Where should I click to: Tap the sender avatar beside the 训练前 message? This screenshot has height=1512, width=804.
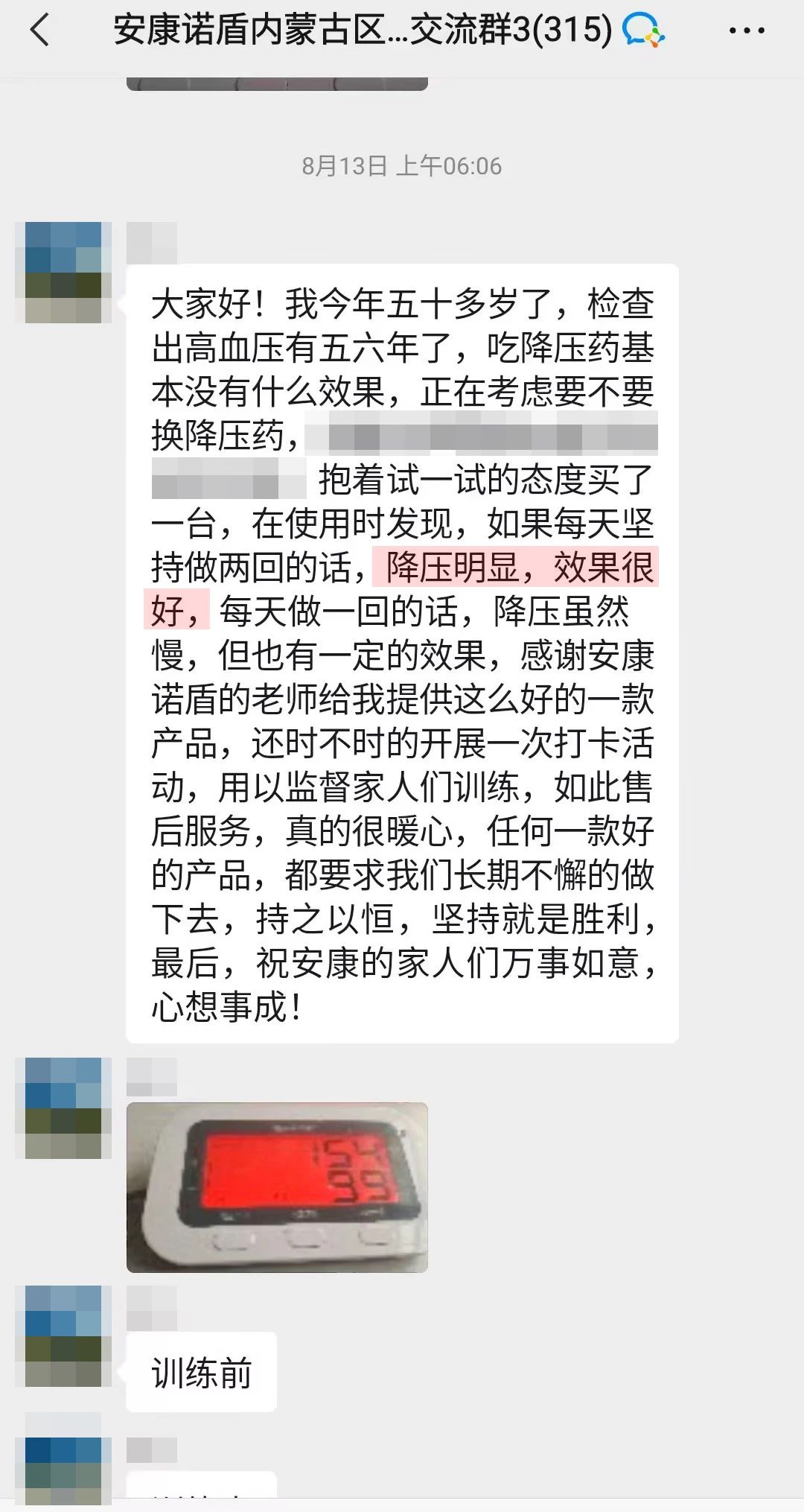point(63,1336)
